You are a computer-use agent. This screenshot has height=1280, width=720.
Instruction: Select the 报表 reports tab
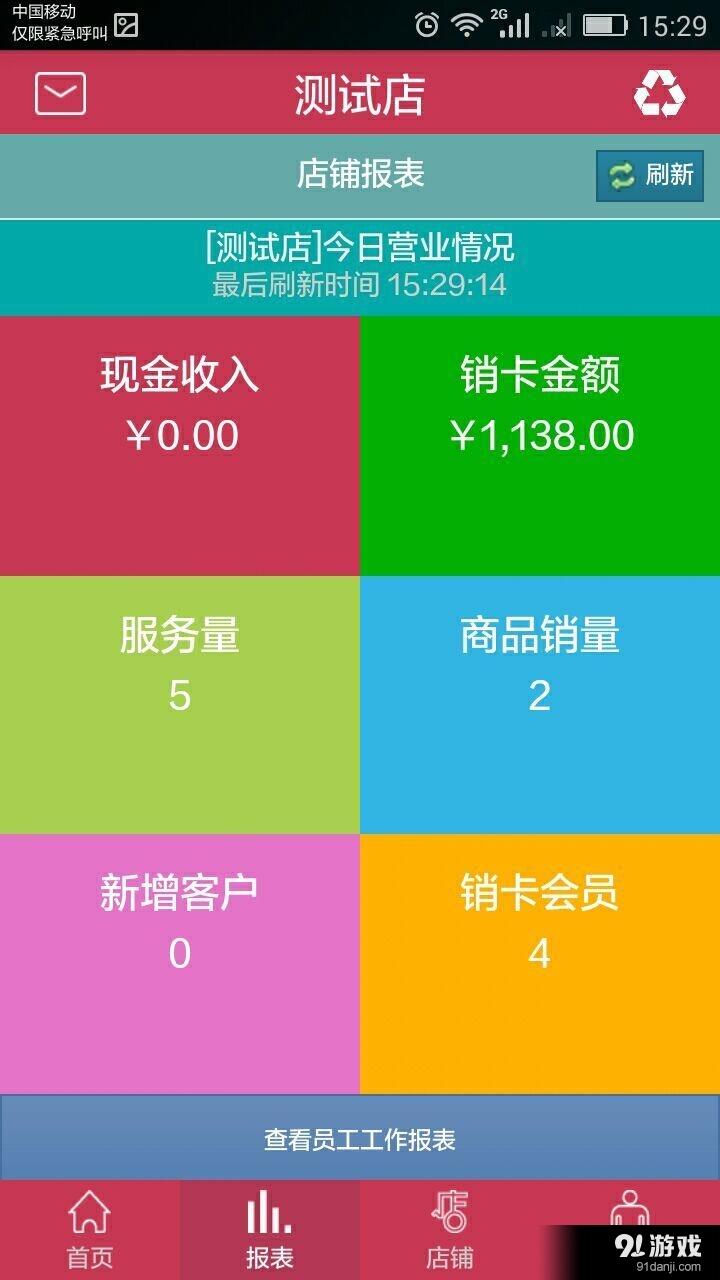point(268,1228)
